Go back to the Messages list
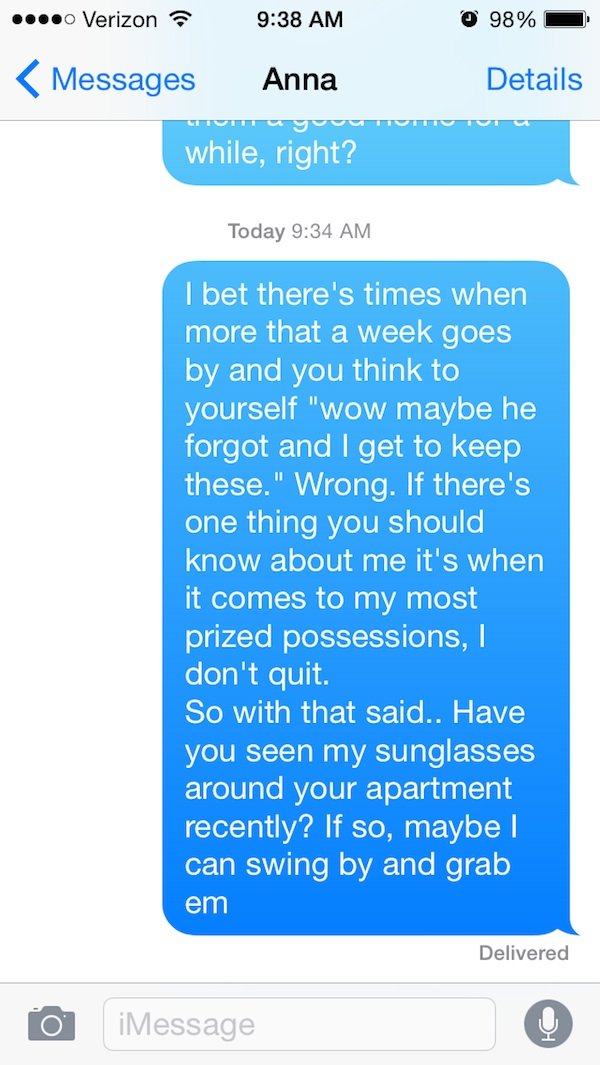 click(105, 80)
